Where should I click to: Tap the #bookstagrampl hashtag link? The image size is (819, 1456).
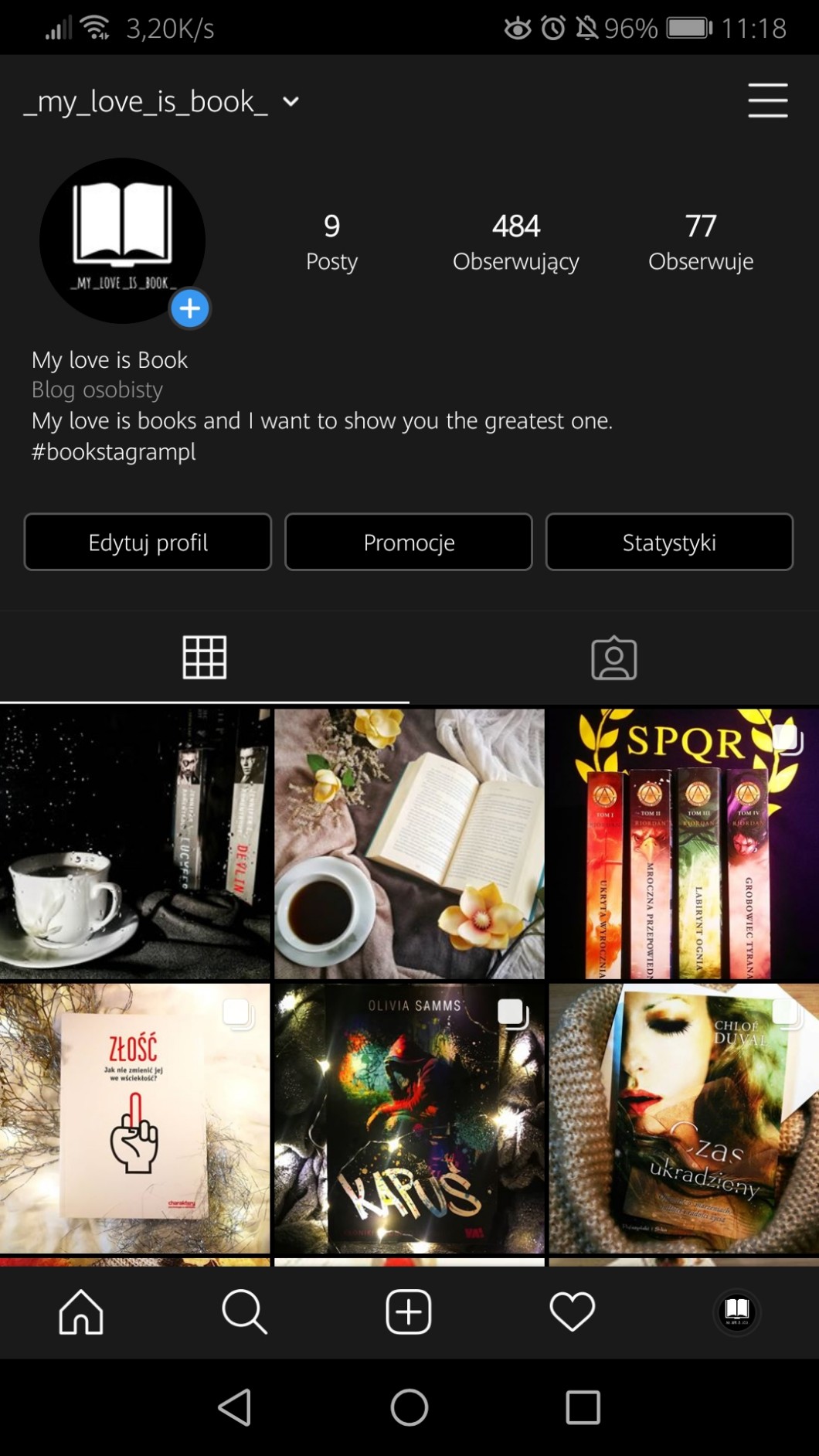click(114, 452)
